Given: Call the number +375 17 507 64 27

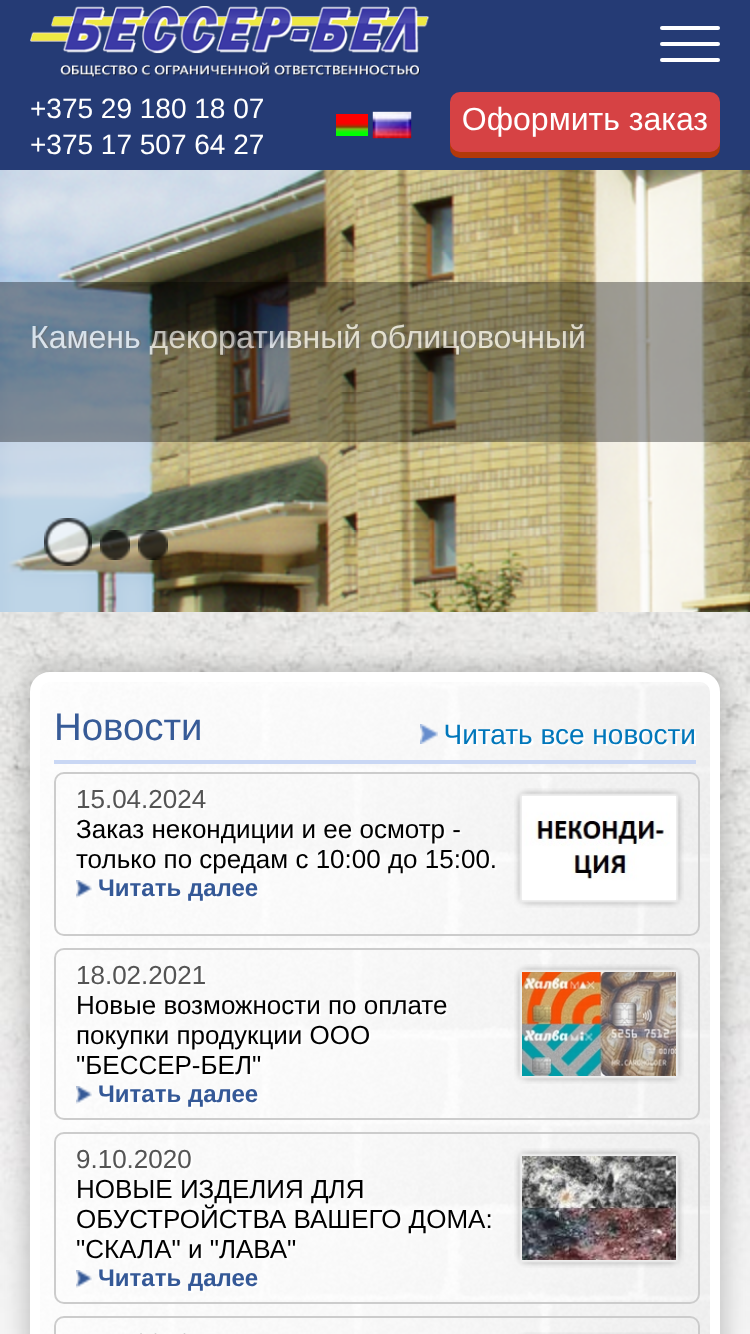Looking at the screenshot, I should [x=147, y=145].
